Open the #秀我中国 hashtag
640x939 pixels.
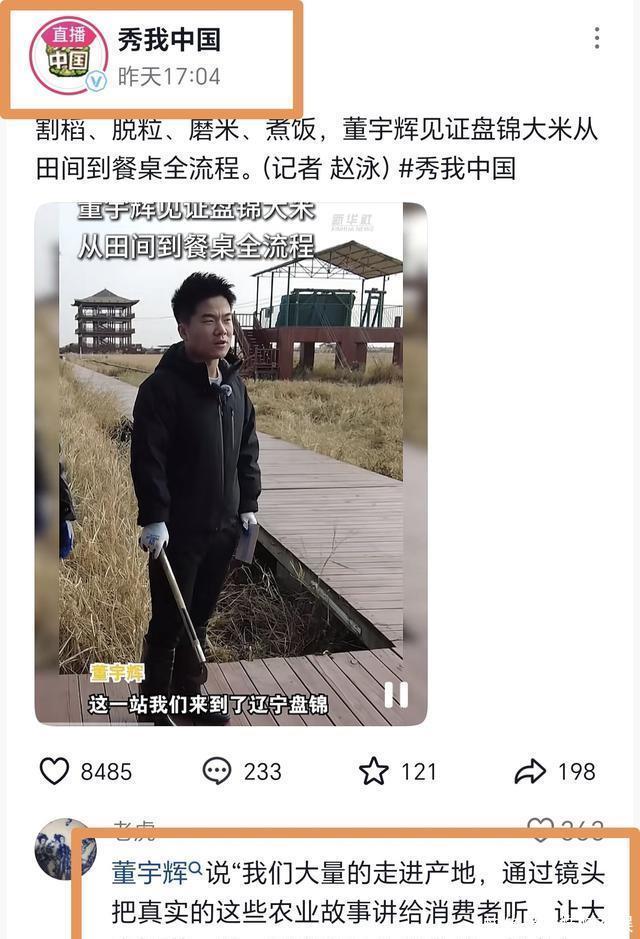pyautogui.click(x=457, y=168)
